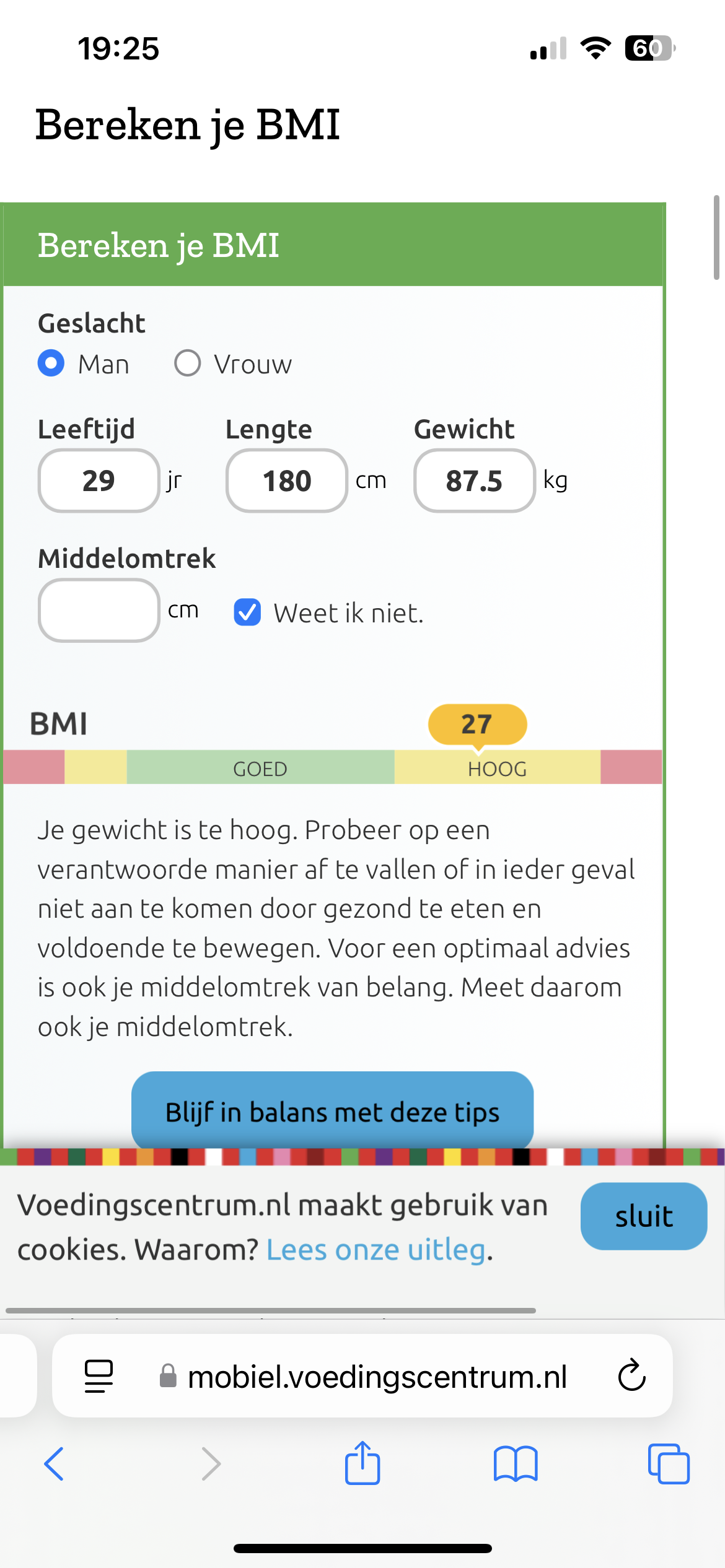The height and width of the screenshot is (1568, 725).
Task: Open 'Blijf in balans met deze tips'
Action: tap(332, 1112)
